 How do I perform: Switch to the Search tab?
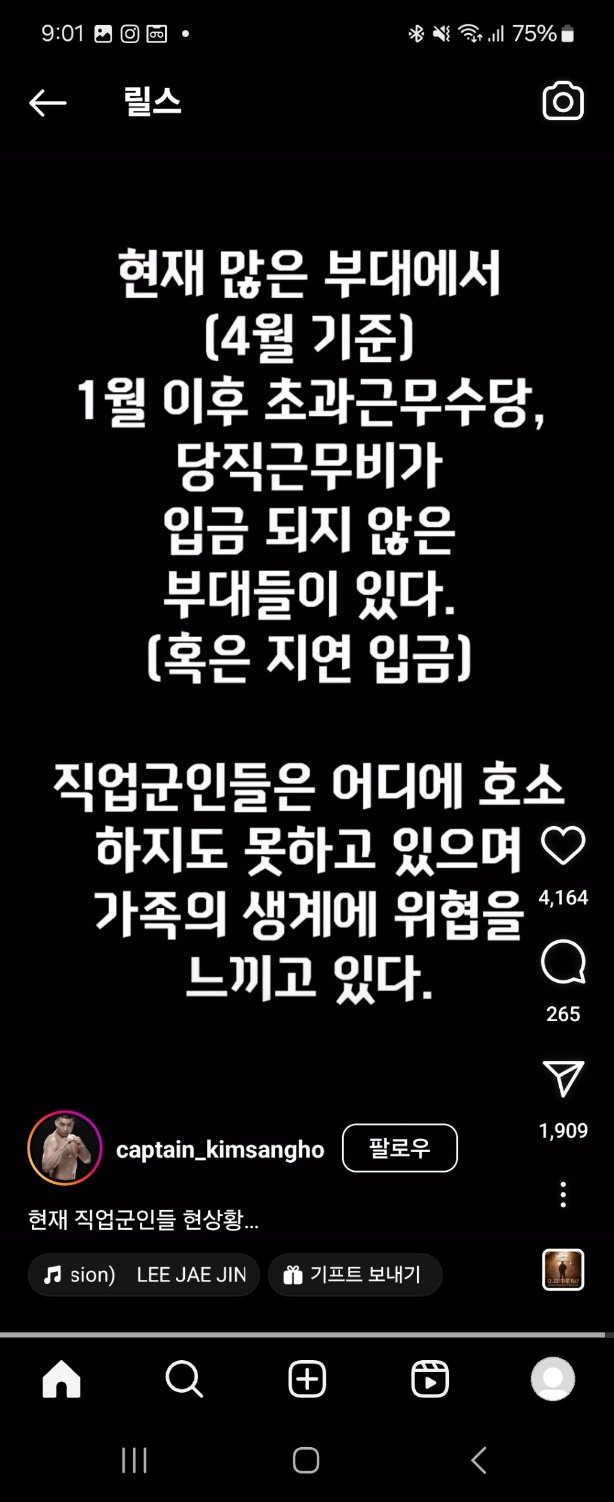click(184, 1380)
